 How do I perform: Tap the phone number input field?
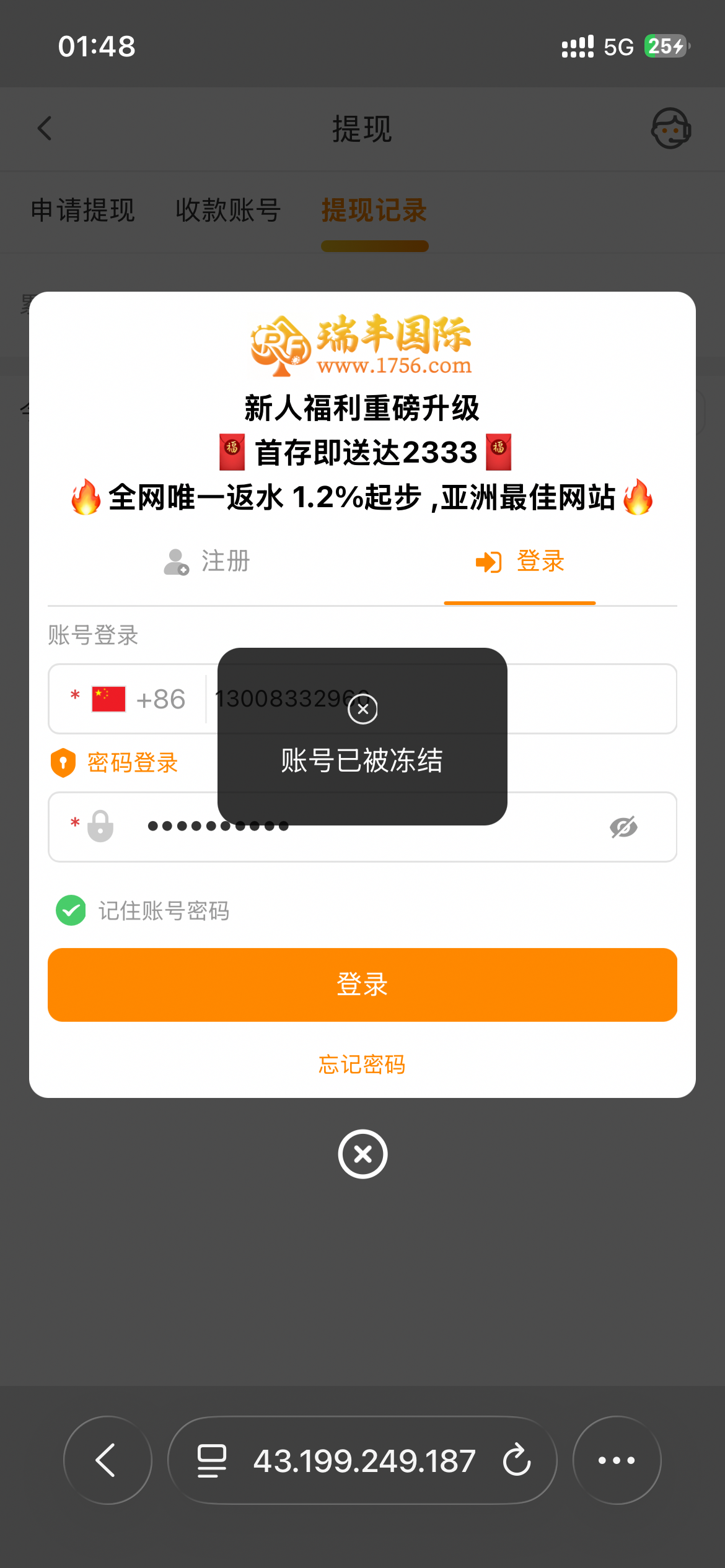click(589, 699)
